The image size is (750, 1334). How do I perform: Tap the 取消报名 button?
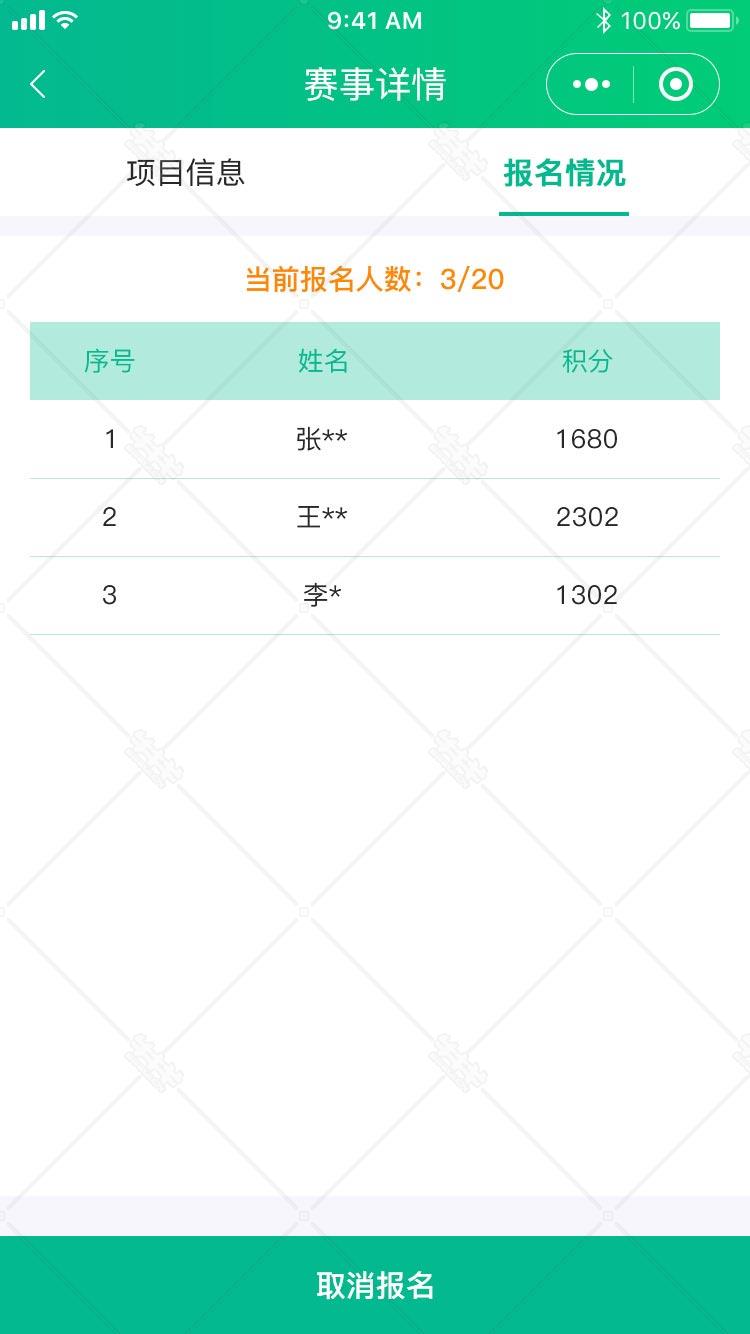click(375, 1285)
